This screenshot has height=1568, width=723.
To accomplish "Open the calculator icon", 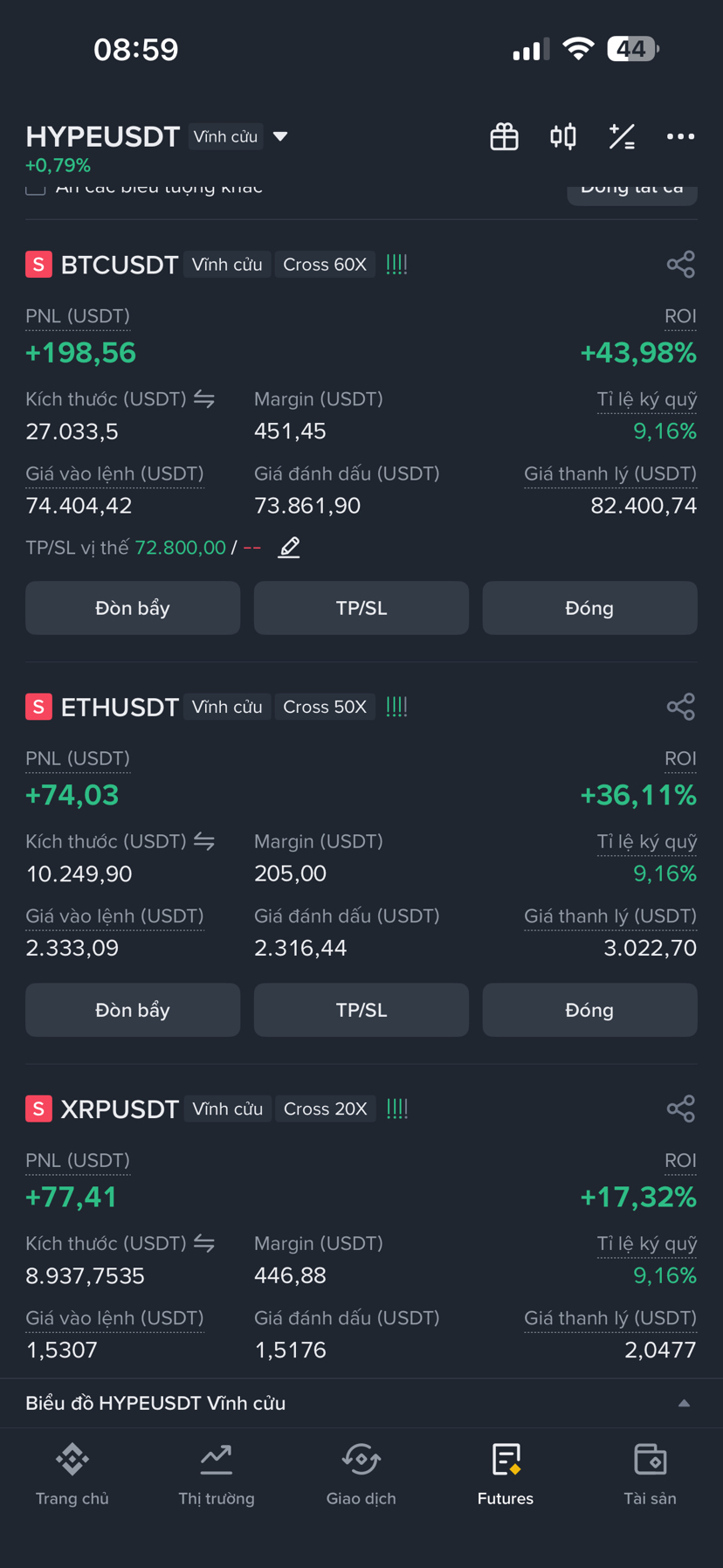I will [622, 136].
